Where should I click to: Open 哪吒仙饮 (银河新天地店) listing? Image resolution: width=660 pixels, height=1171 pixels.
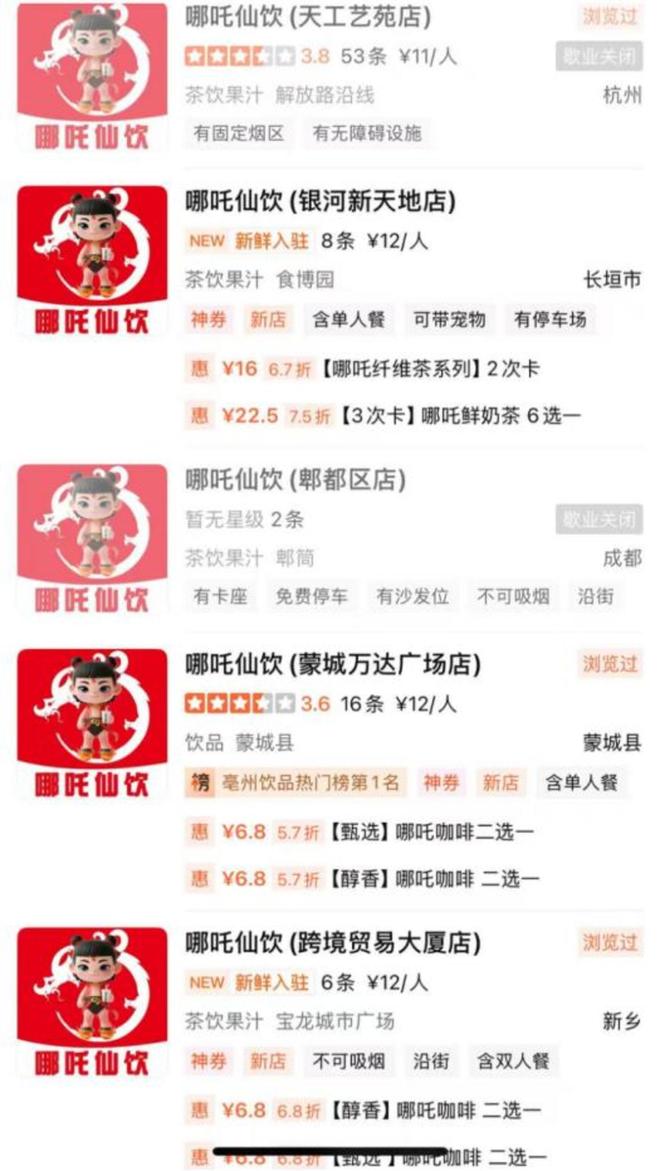[320, 202]
